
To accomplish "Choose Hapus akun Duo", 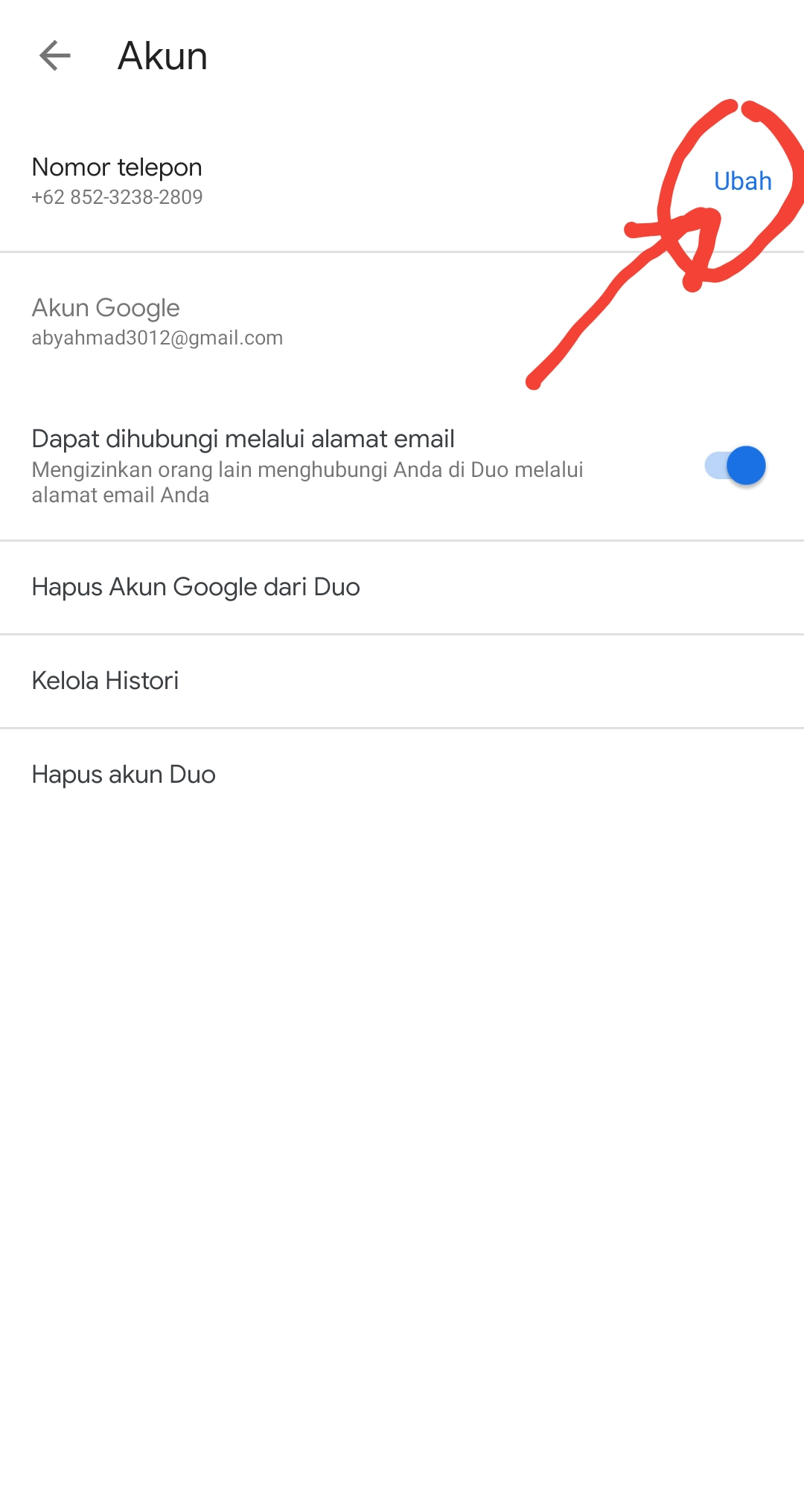I will [402, 775].
